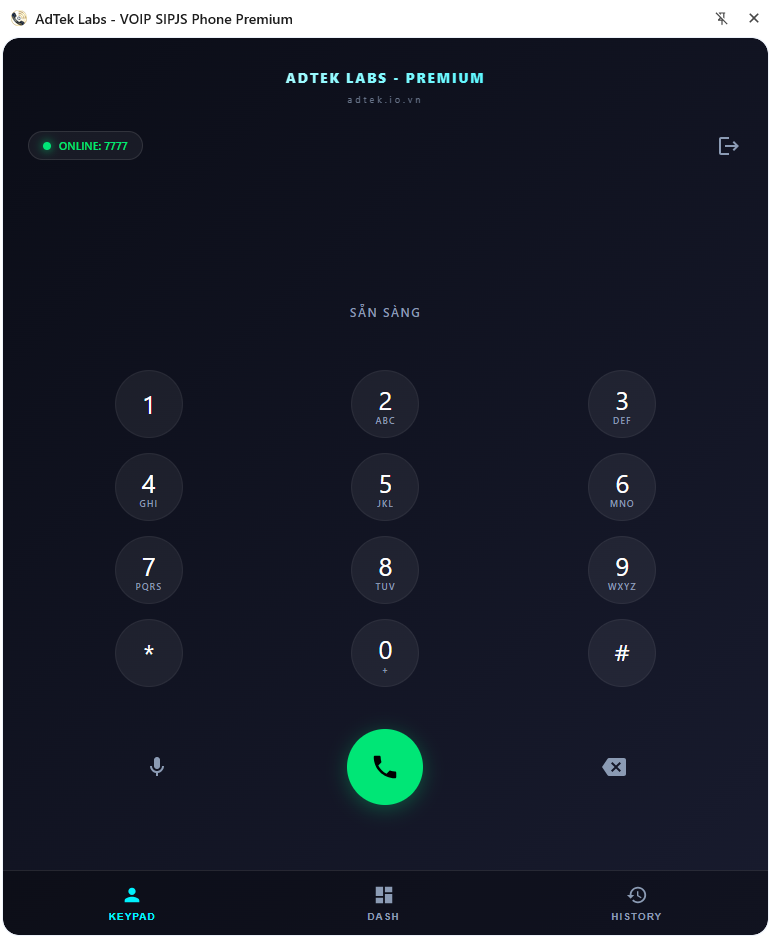Close the window with X
The height and width of the screenshot is (940, 776).
click(754, 18)
